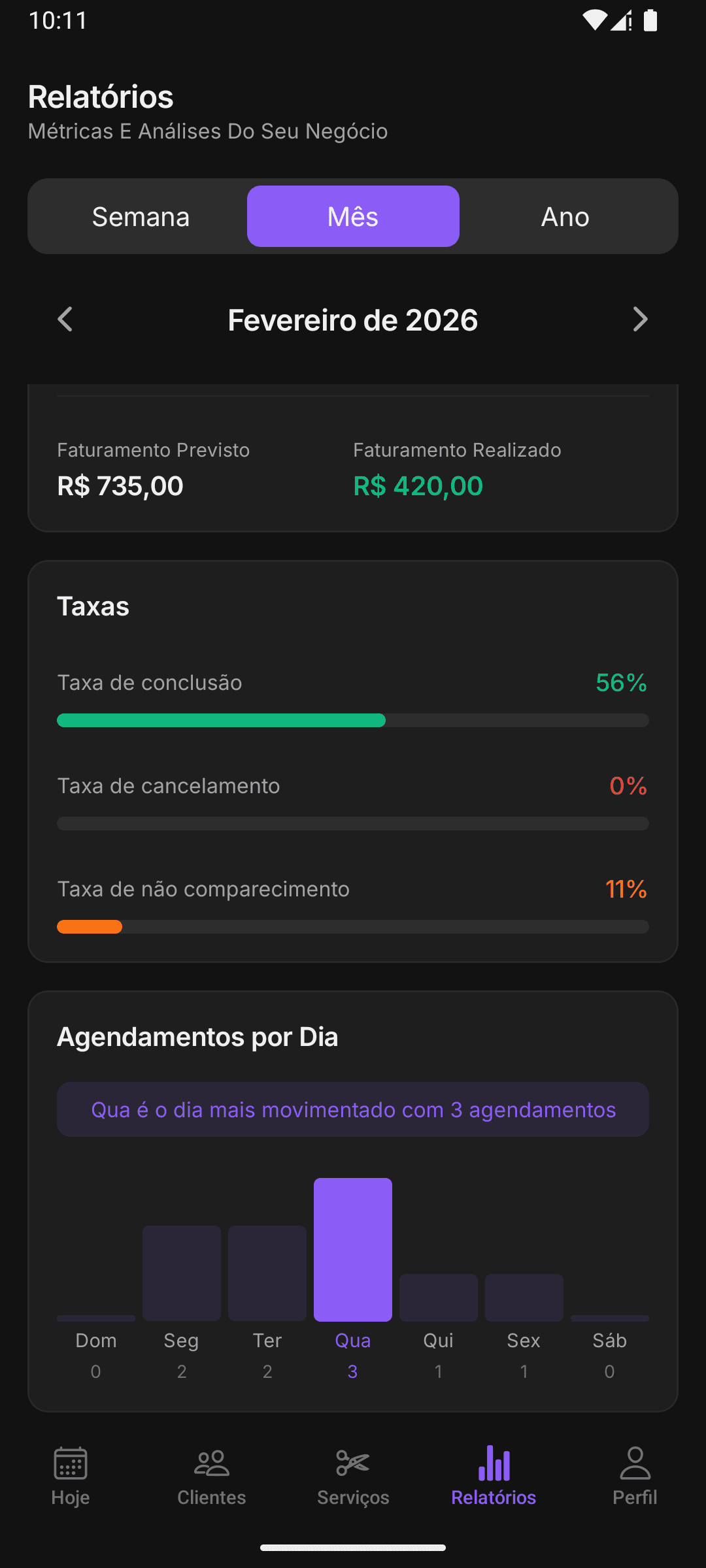Tap the Taxa de conclusão progress bar
The image size is (706, 1568).
(352, 719)
